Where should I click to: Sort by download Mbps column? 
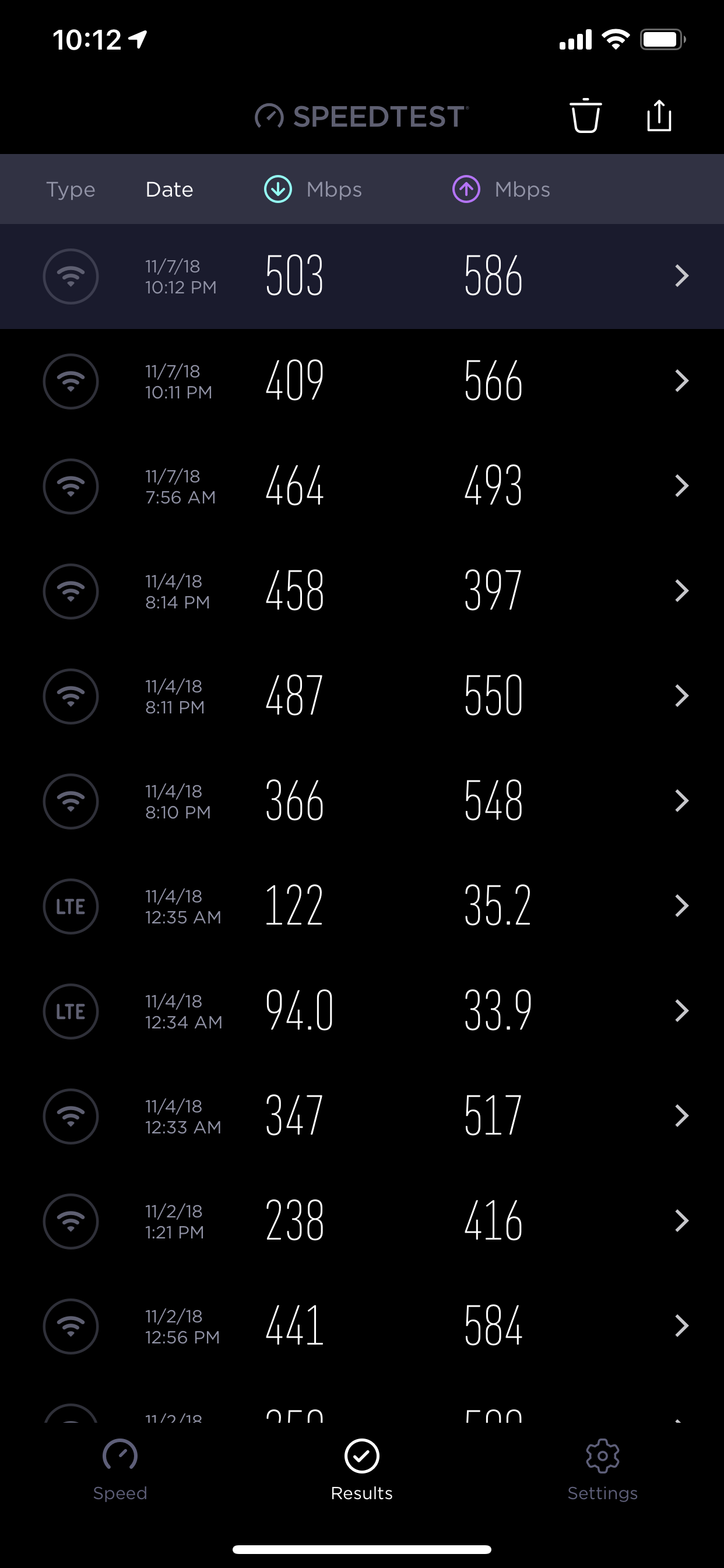coord(314,190)
